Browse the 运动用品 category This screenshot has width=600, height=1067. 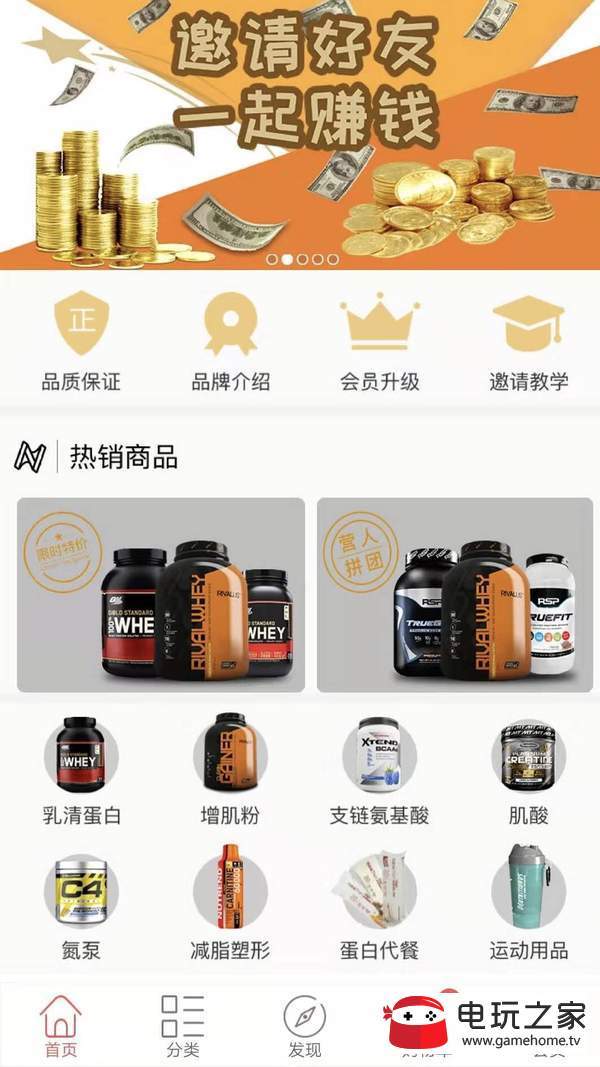click(x=529, y=904)
